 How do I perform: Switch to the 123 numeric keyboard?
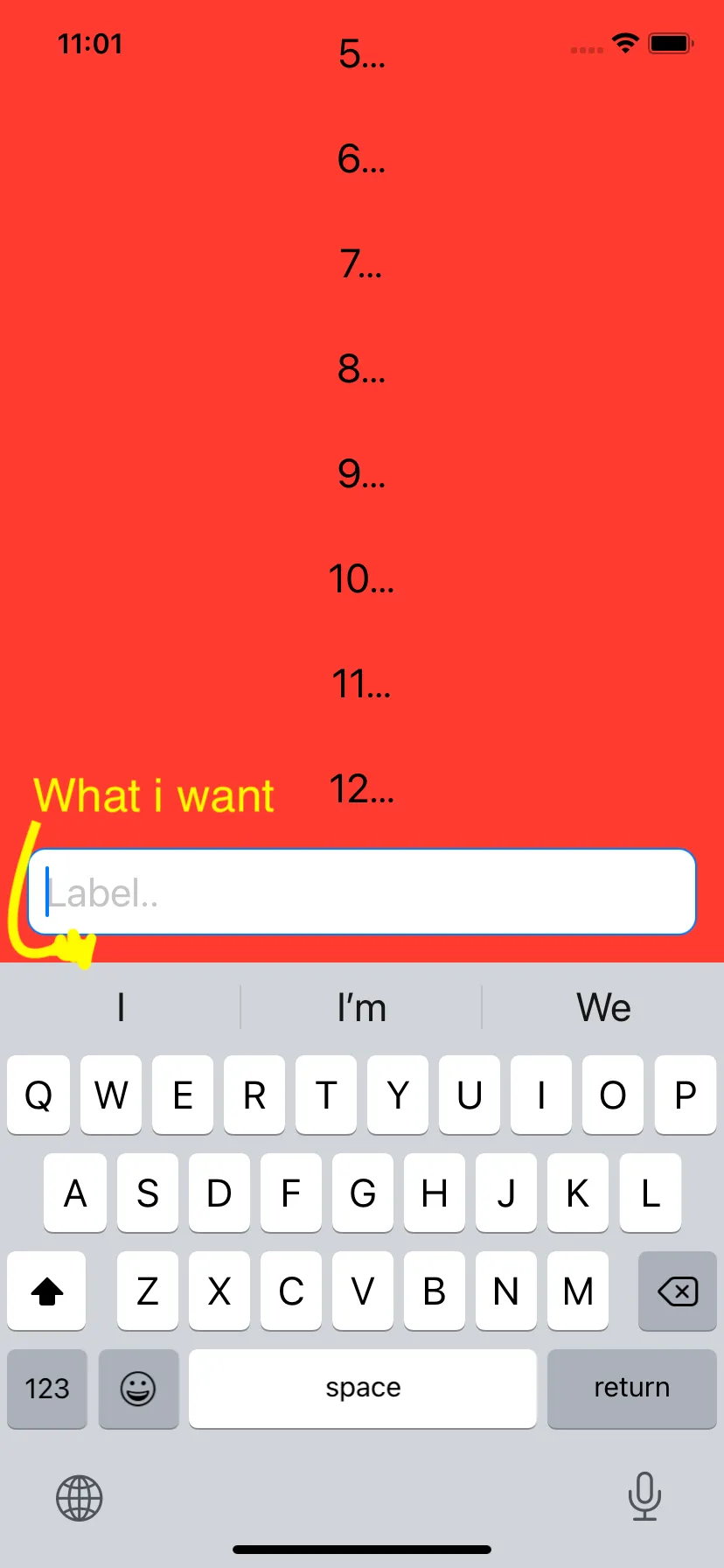[x=47, y=1388]
